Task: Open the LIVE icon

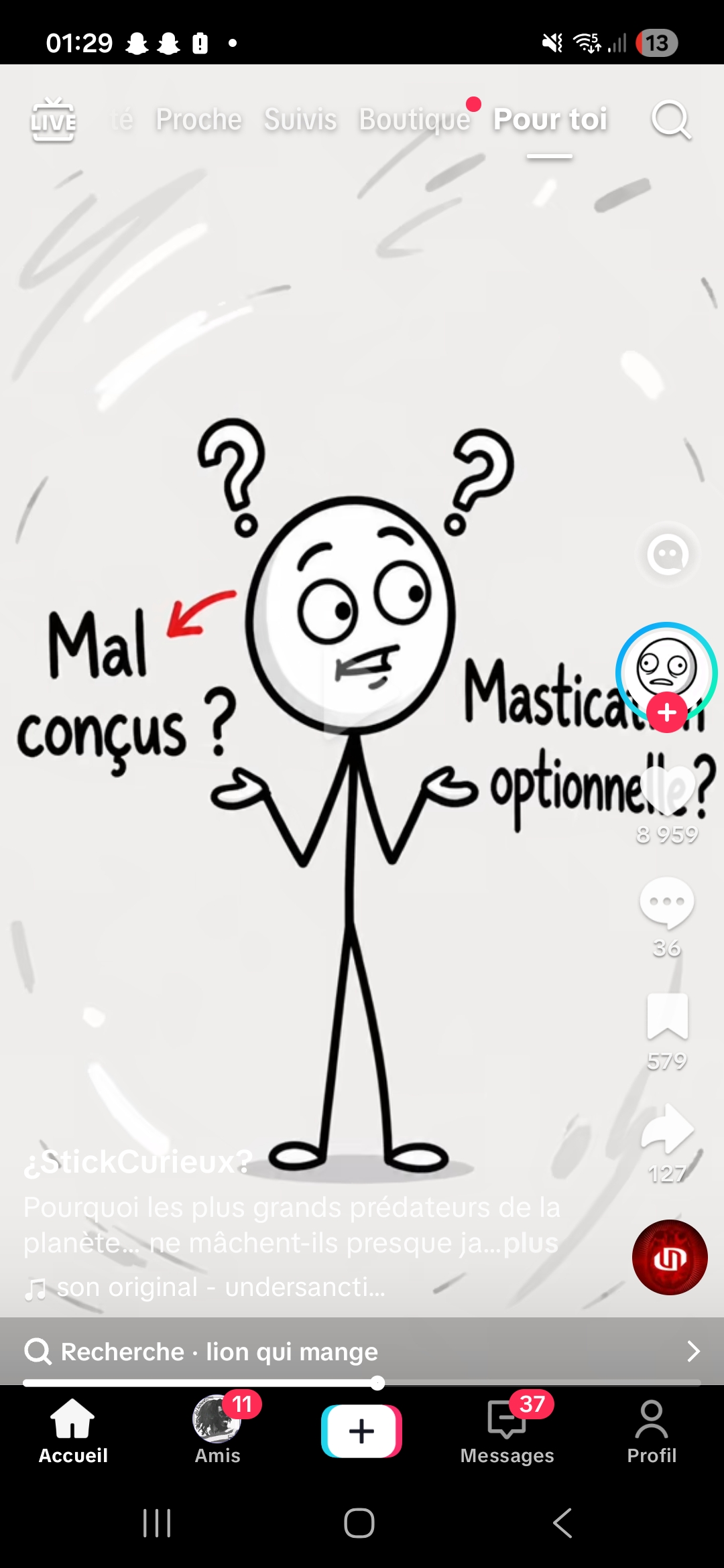Action: click(x=53, y=120)
